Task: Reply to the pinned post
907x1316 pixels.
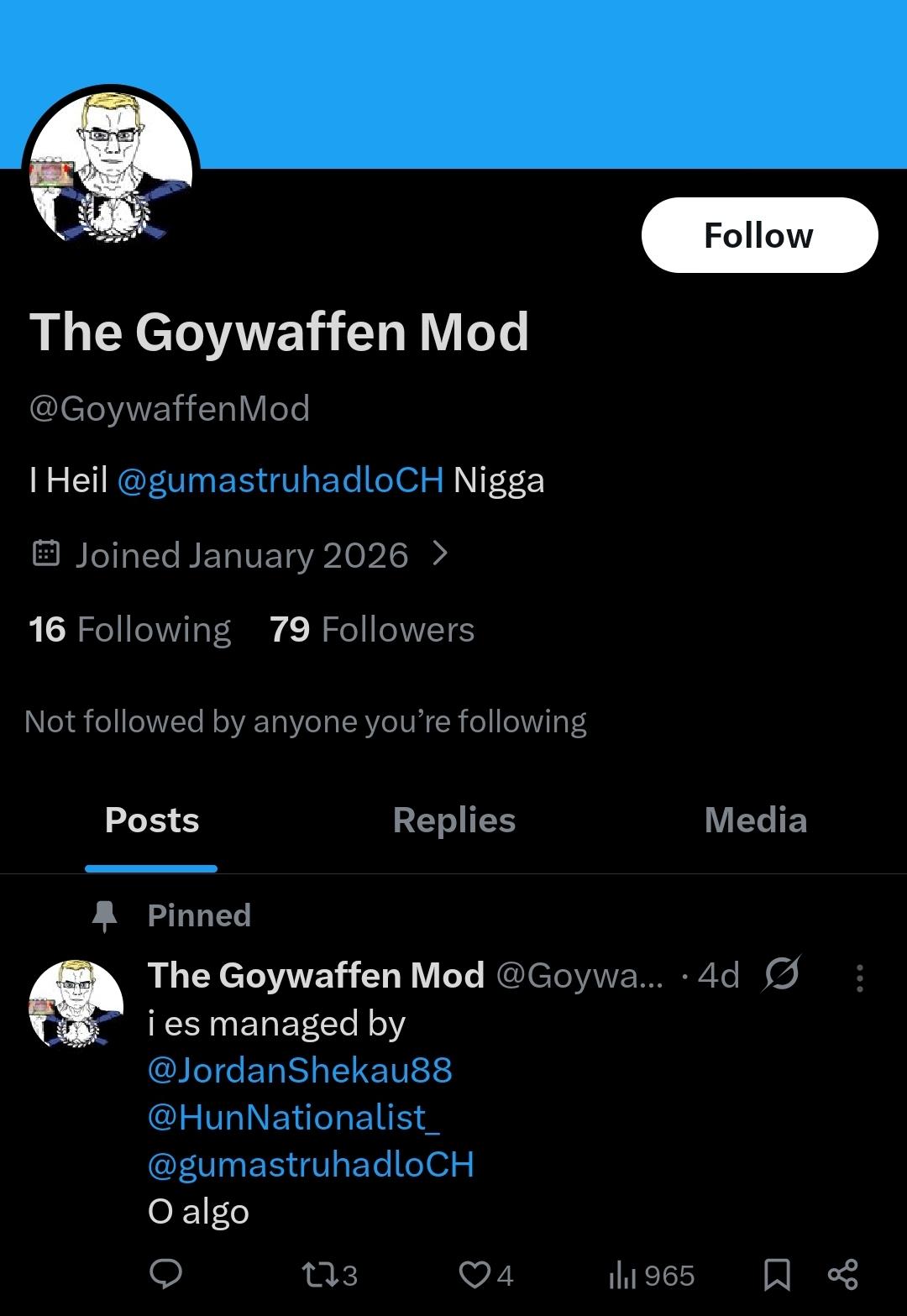Action: 165,1274
